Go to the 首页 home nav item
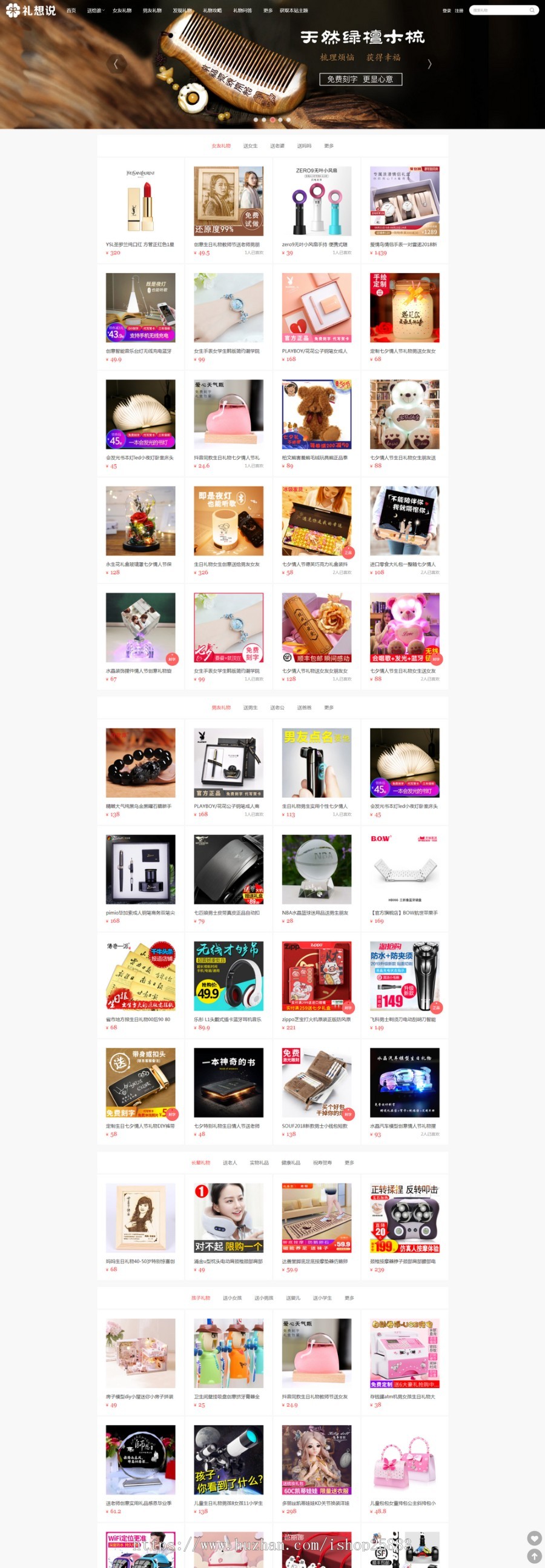Image resolution: width=545 pixels, height=1568 pixels. click(x=71, y=10)
